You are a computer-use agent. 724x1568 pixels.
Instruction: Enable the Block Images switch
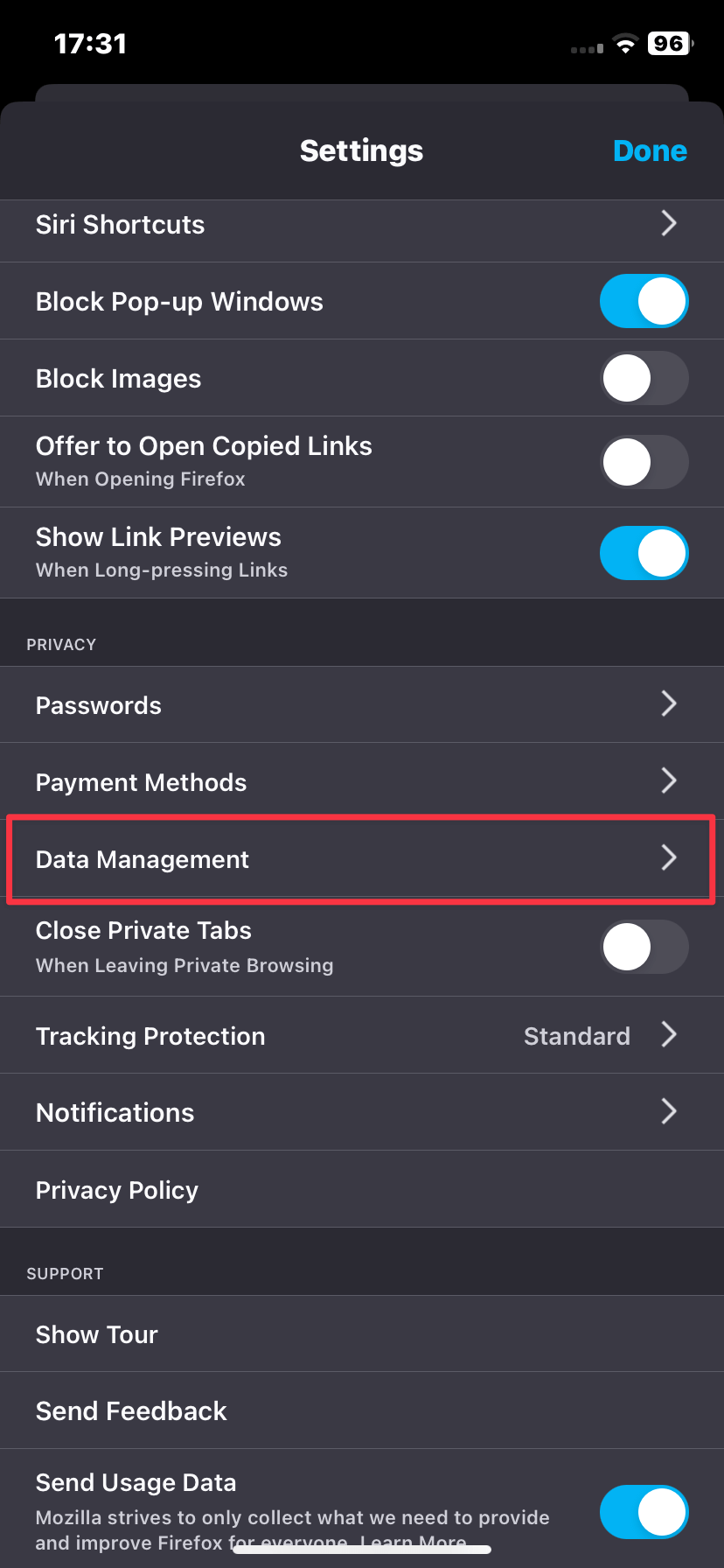(x=644, y=378)
